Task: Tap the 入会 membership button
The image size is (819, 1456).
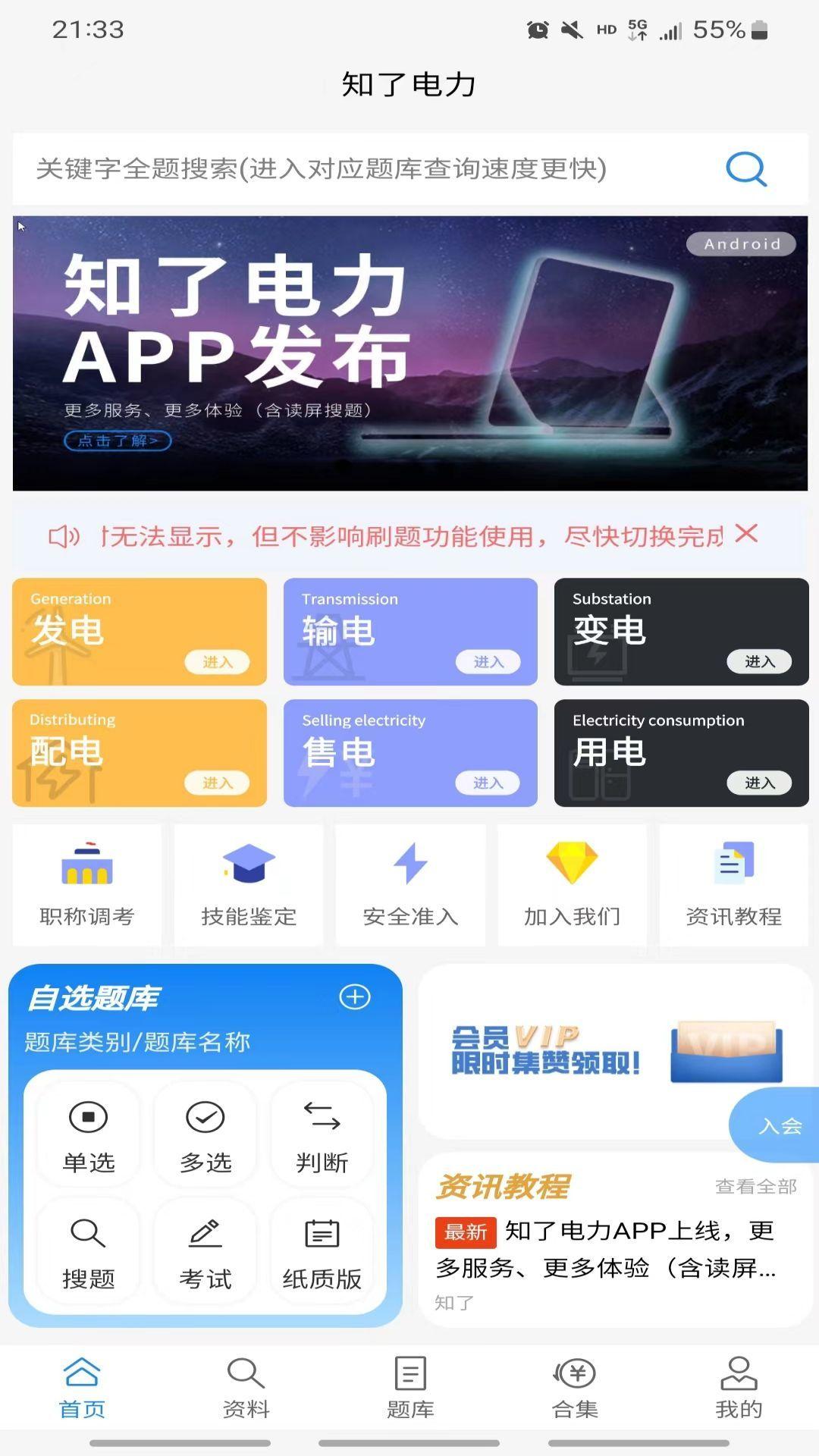Action: click(781, 1126)
